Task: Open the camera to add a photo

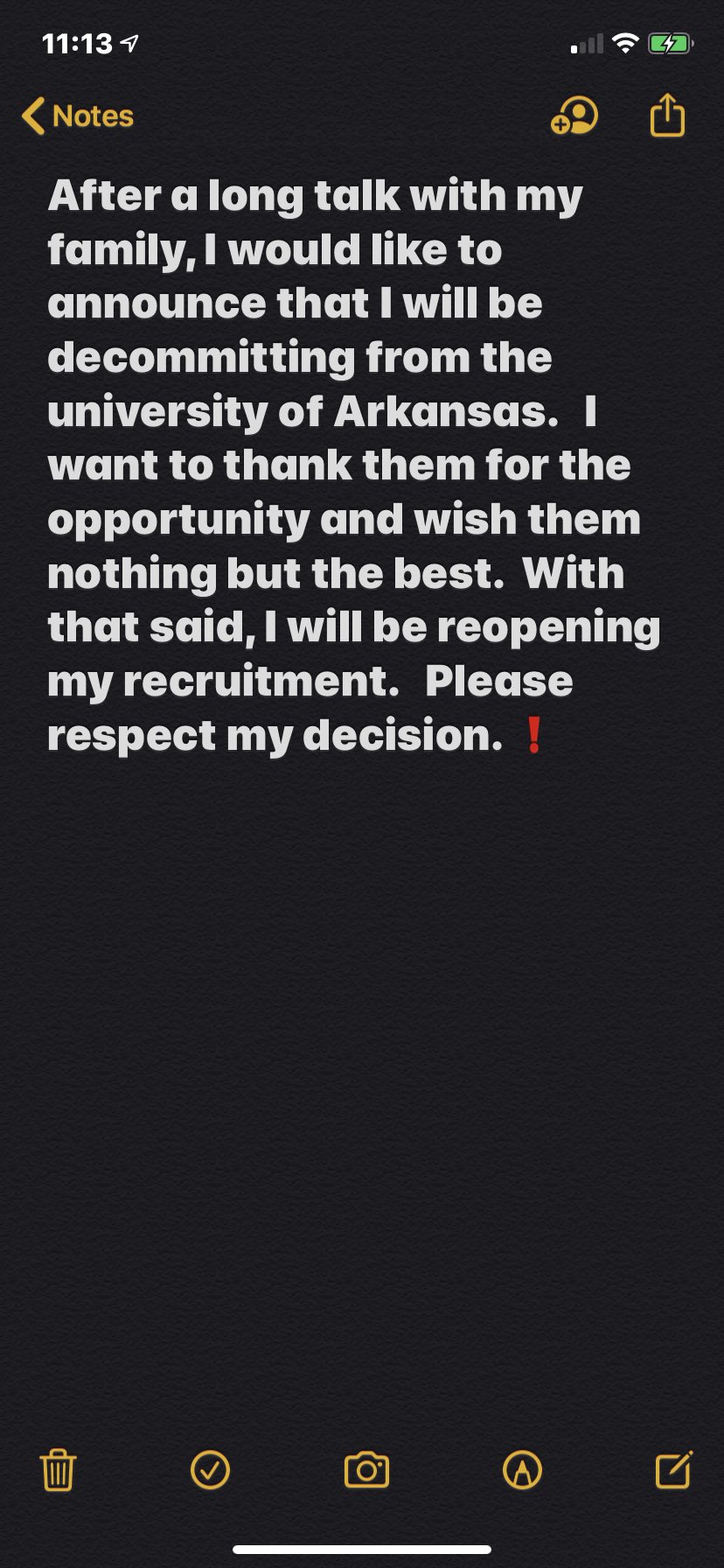Action: 366,1469
